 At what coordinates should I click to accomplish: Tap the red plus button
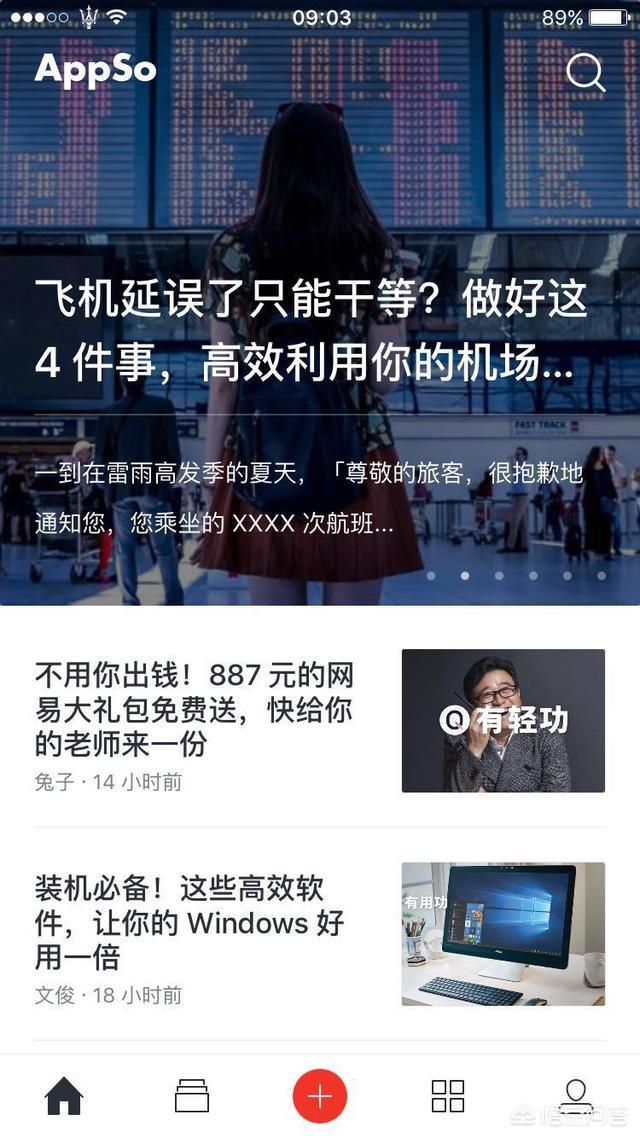click(x=320, y=1096)
